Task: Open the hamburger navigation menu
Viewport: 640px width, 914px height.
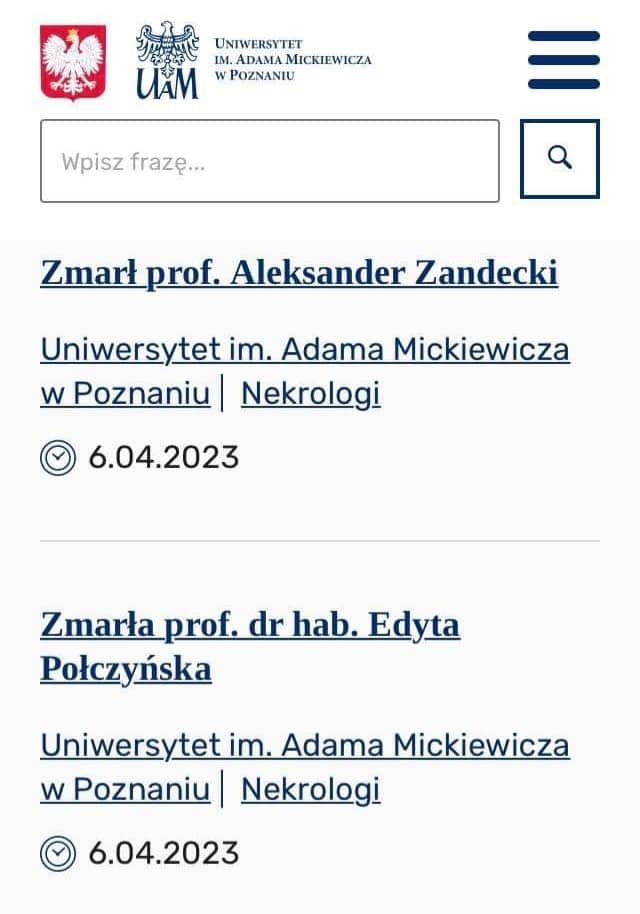Action: click(563, 60)
